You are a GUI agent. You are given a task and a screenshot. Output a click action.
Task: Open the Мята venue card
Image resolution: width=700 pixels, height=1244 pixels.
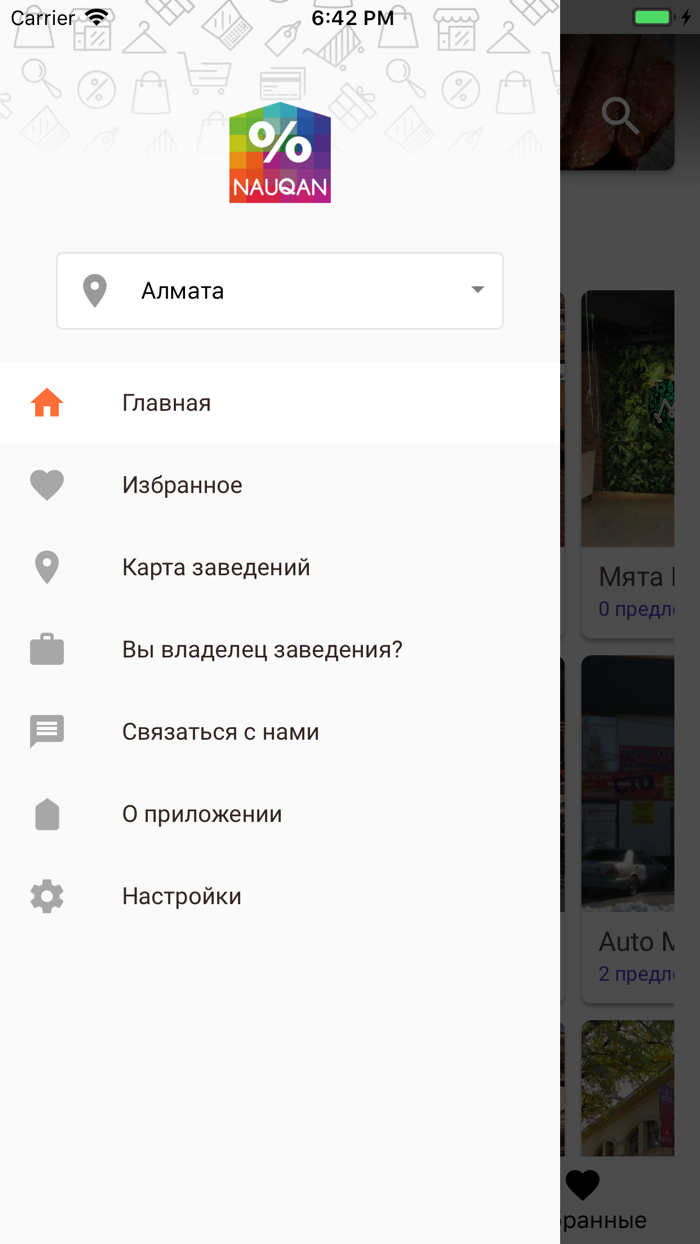click(628, 464)
